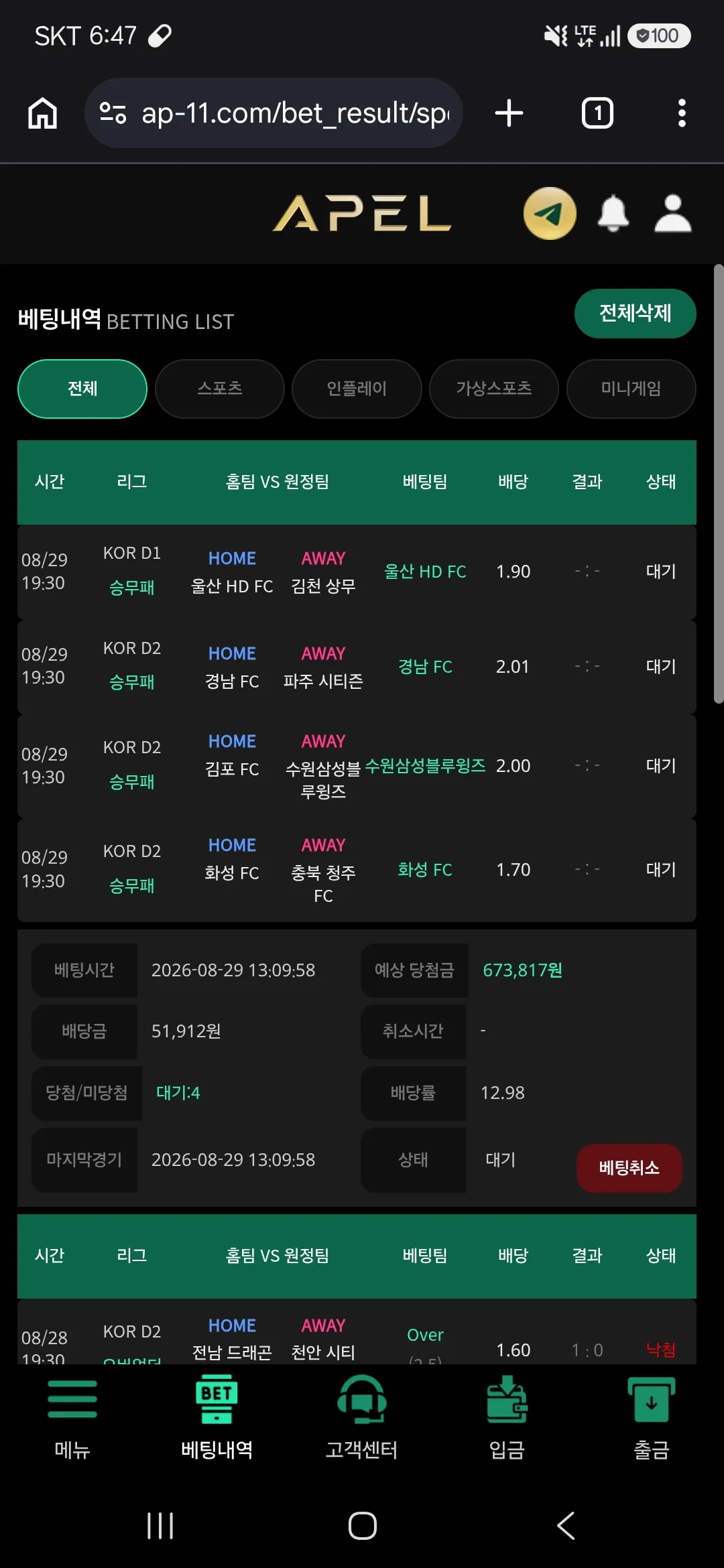Viewport: 724px width, 1568px height.
Task: Open the user profile icon
Action: [672, 213]
